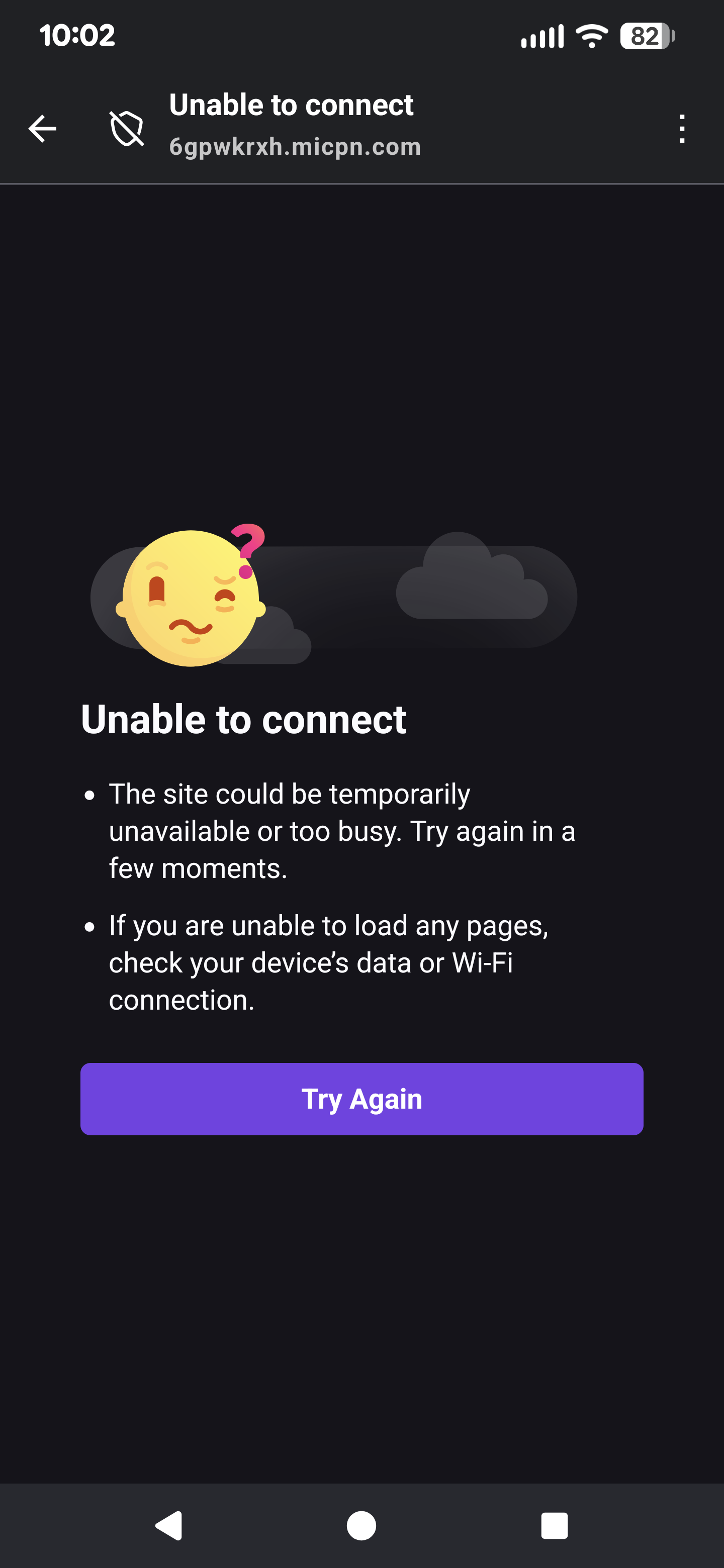This screenshot has width=724, height=1568.
Task: Tap the 6gpwkrxh.micpn.com address bar
Action: pyautogui.click(x=295, y=147)
